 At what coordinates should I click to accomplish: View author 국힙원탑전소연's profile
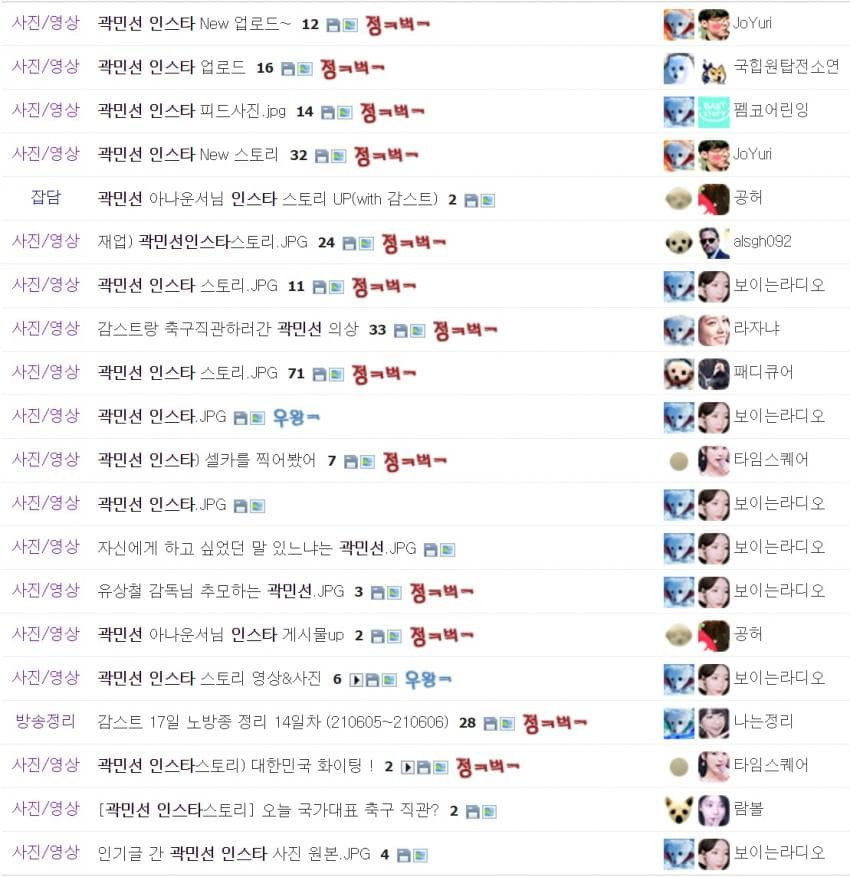point(786,67)
